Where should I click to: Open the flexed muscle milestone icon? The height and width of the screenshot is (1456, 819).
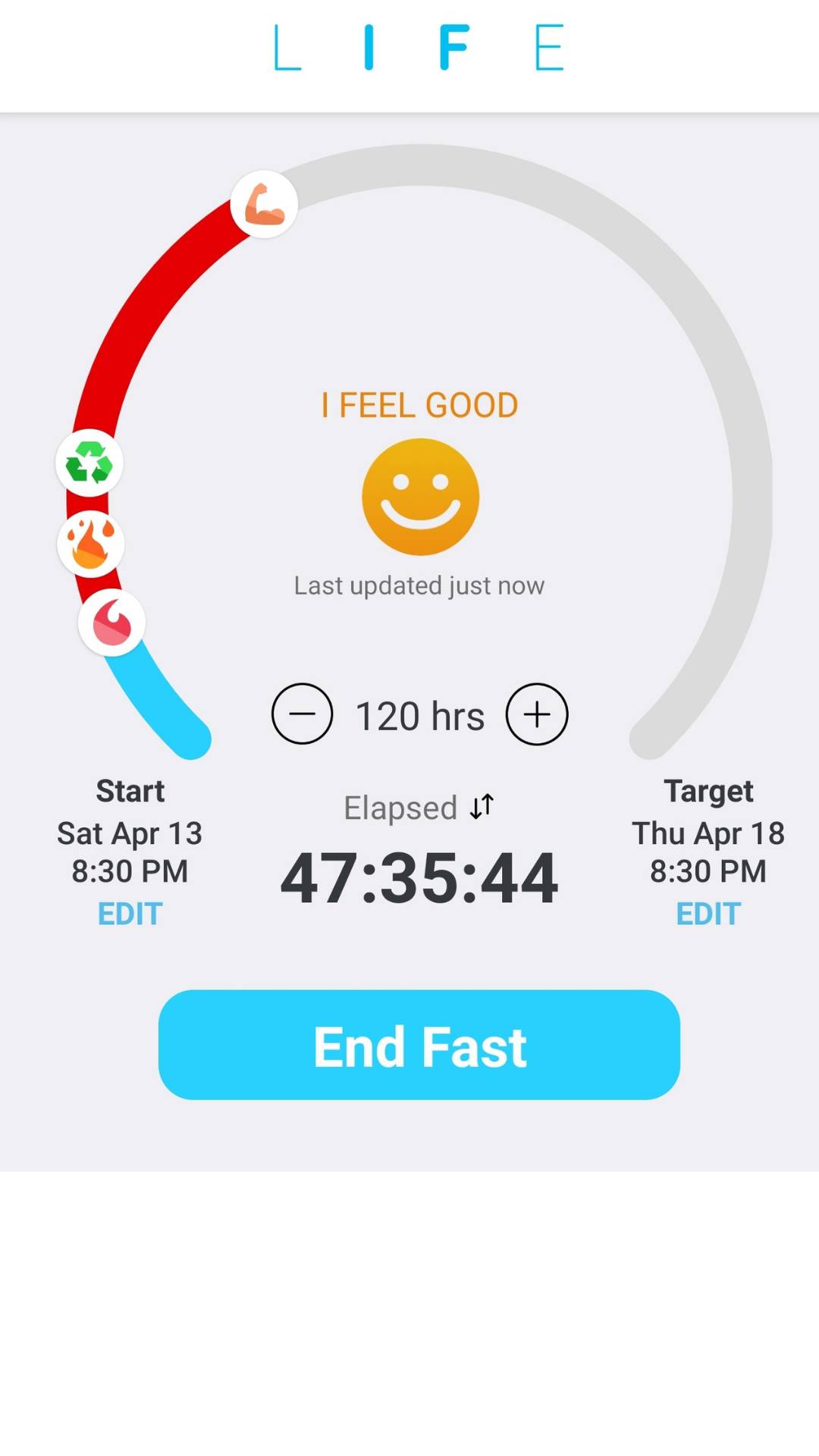[264, 204]
